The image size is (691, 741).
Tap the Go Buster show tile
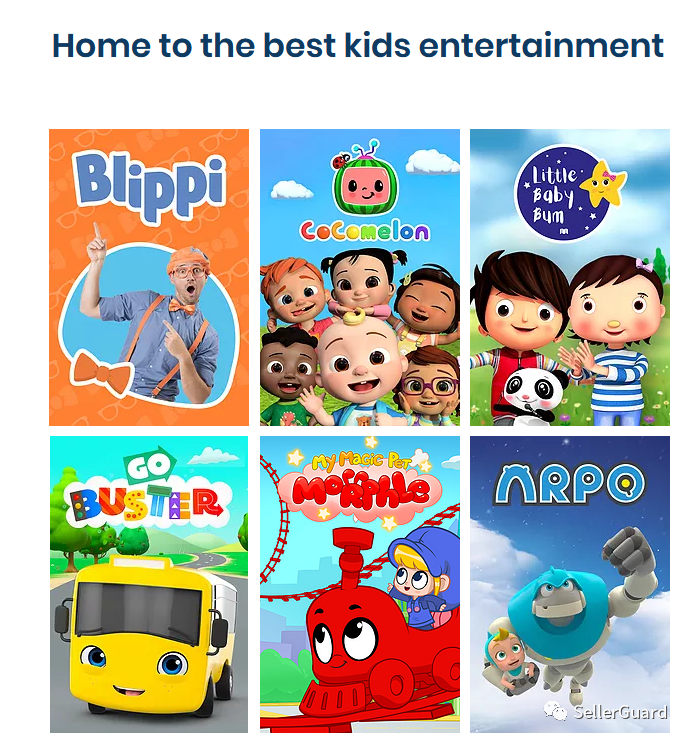pyautogui.click(x=149, y=584)
